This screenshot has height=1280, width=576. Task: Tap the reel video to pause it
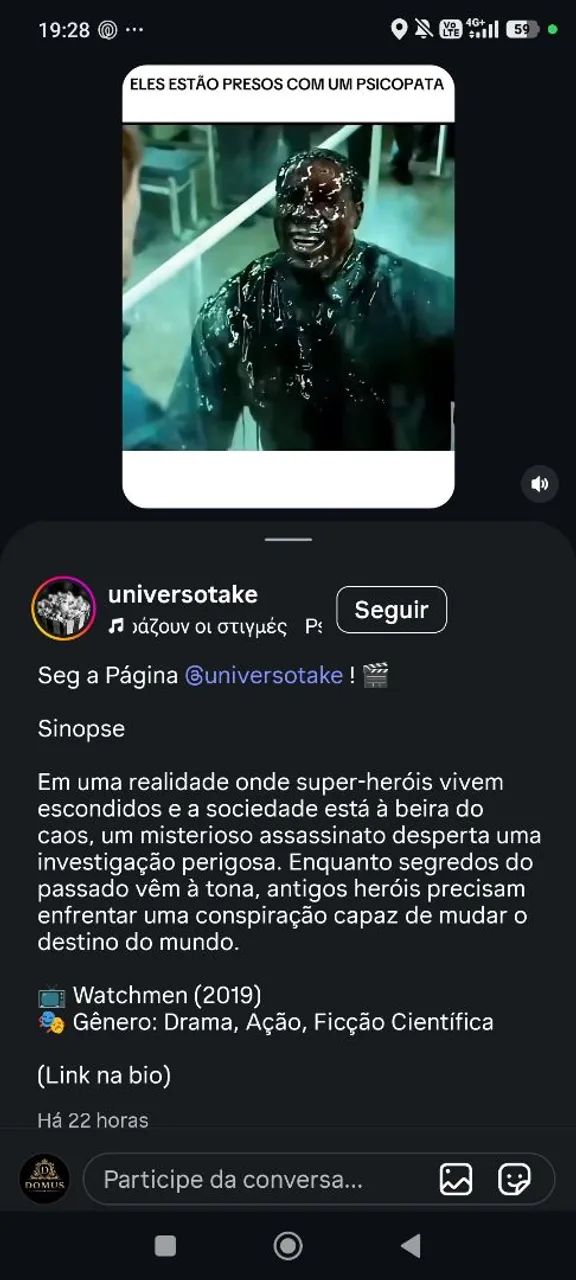(x=288, y=287)
